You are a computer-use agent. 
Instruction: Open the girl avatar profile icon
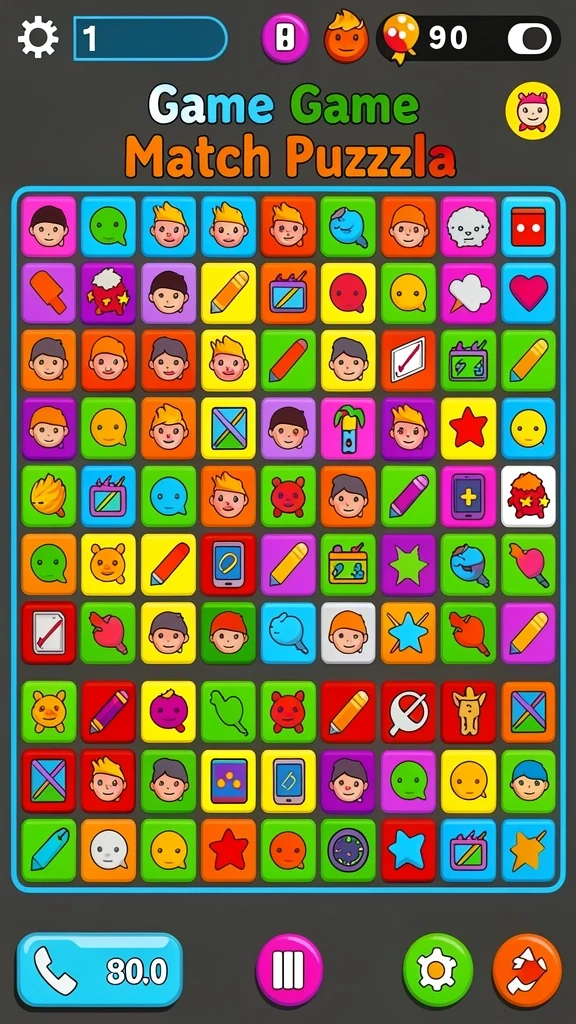click(x=532, y=111)
